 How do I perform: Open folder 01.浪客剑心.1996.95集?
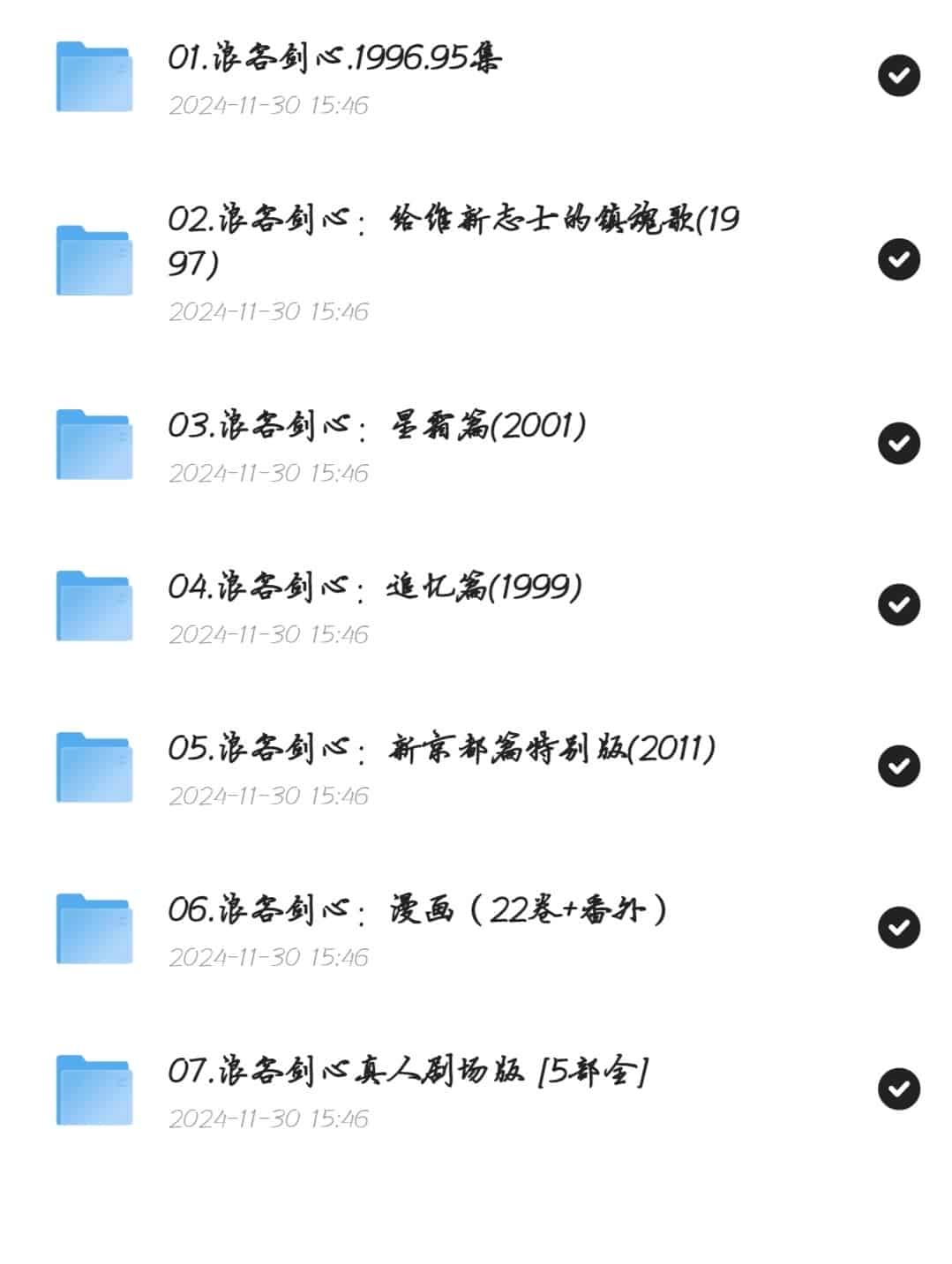(334, 59)
